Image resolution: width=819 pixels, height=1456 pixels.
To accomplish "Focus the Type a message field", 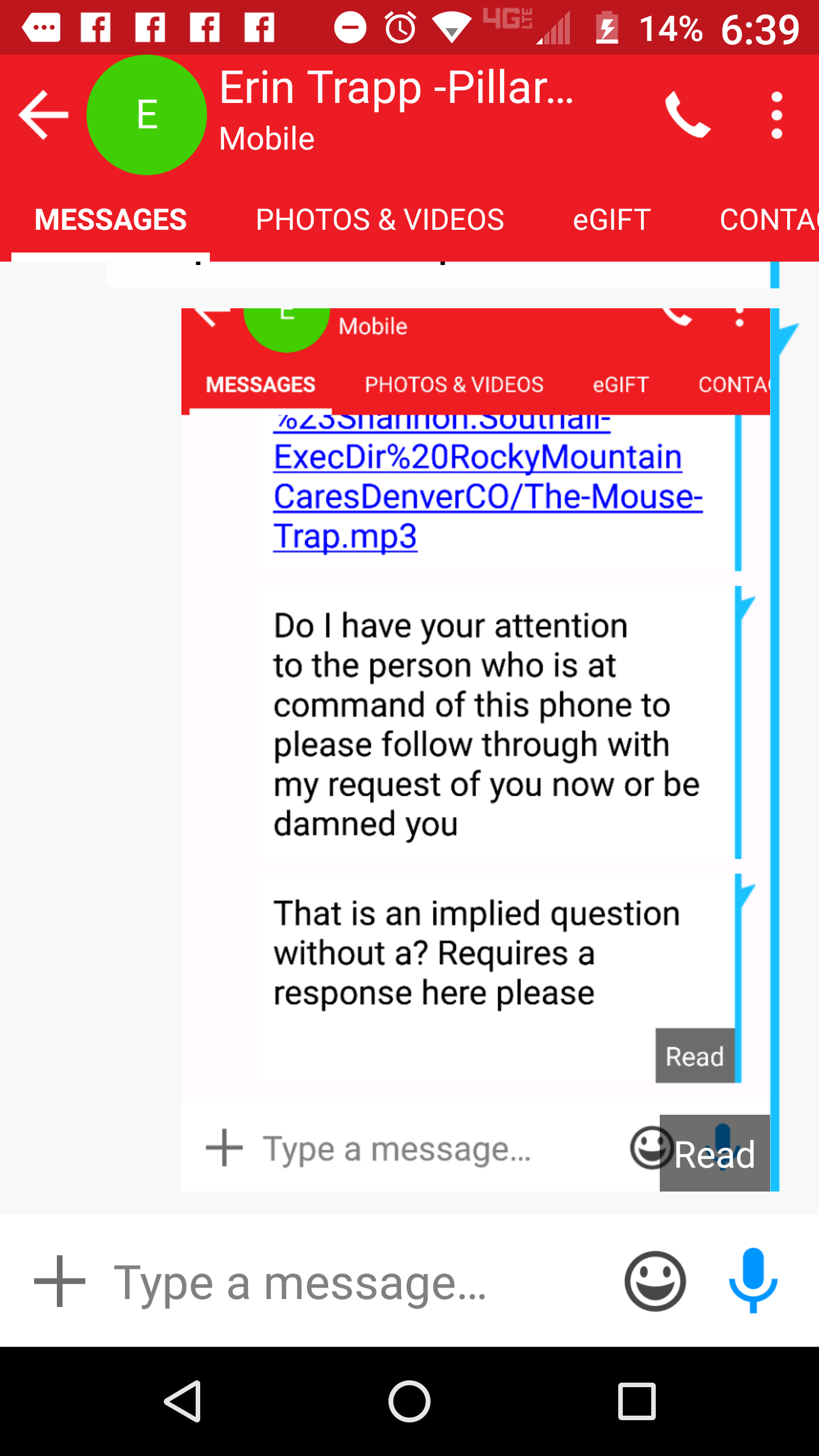I will pos(353,1282).
